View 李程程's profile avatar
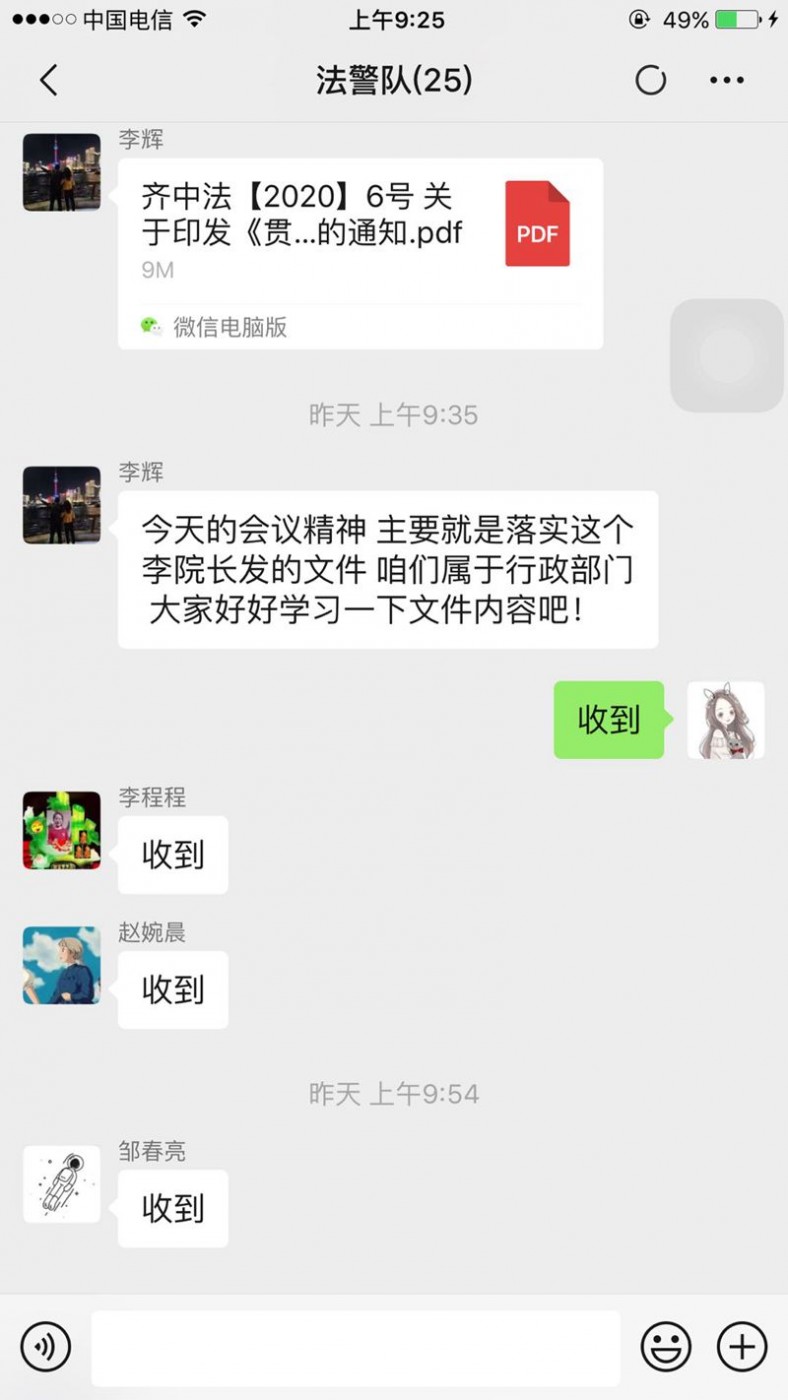Screen dimensions: 788x1400 tap(62, 830)
